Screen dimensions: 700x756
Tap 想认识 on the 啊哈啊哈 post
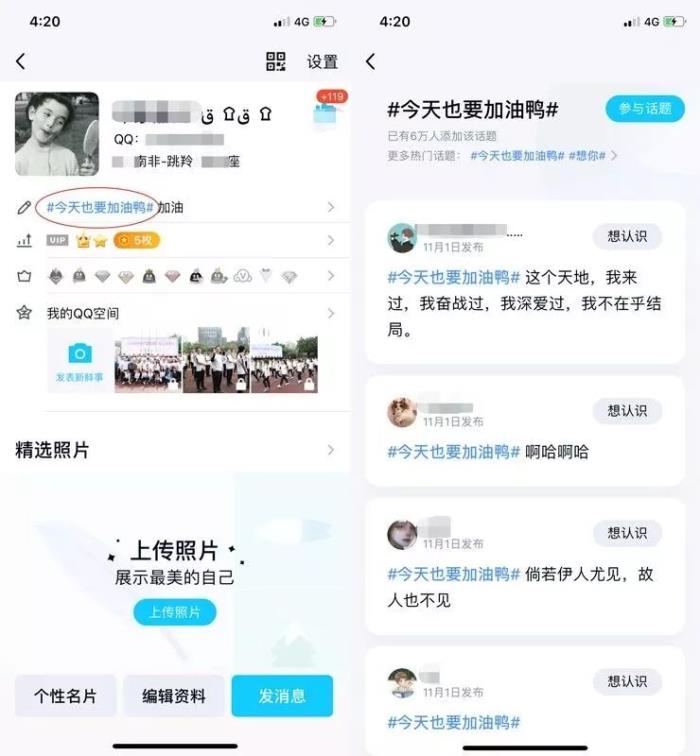click(627, 410)
